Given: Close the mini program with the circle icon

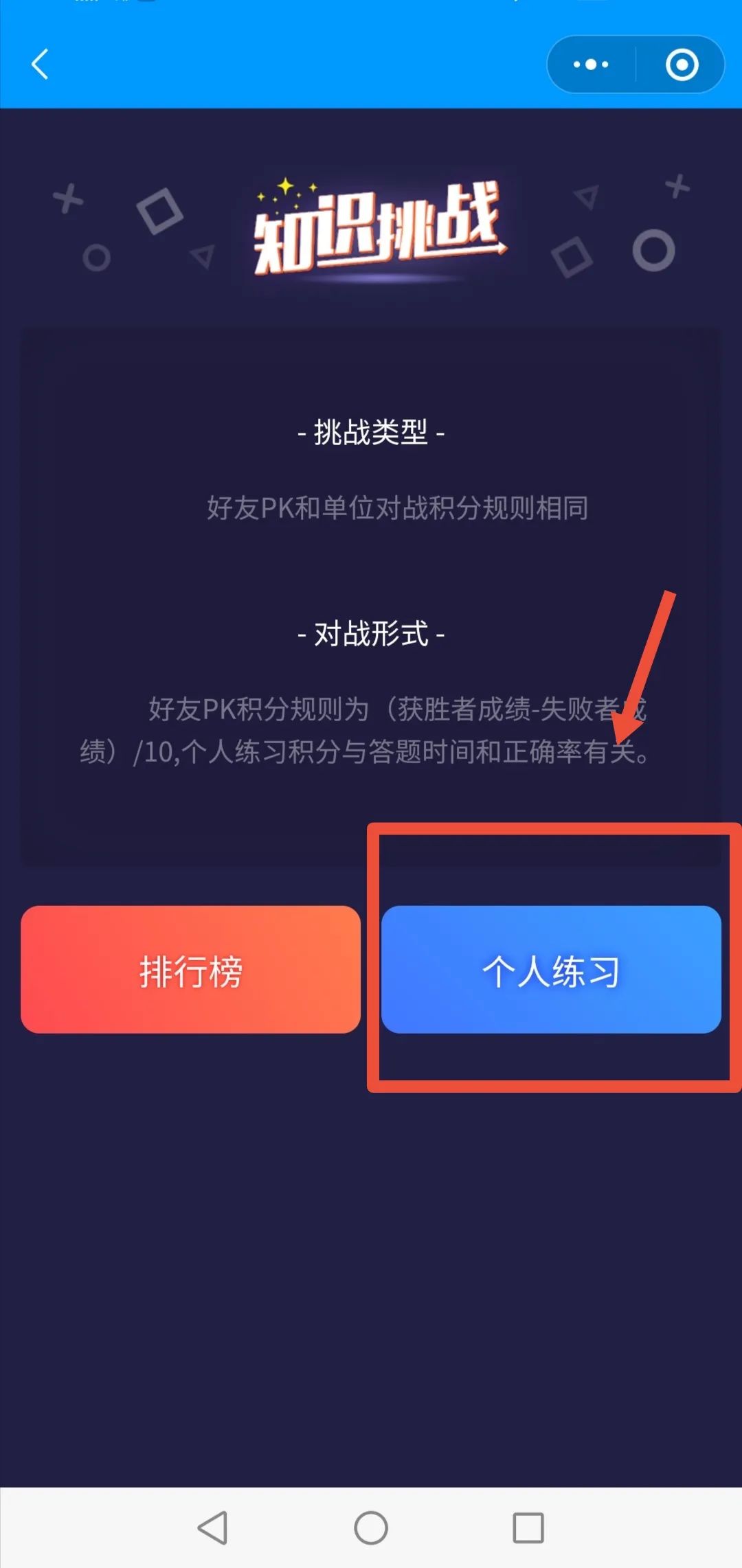Looking at the screenshot, I should tap(682, 65).
